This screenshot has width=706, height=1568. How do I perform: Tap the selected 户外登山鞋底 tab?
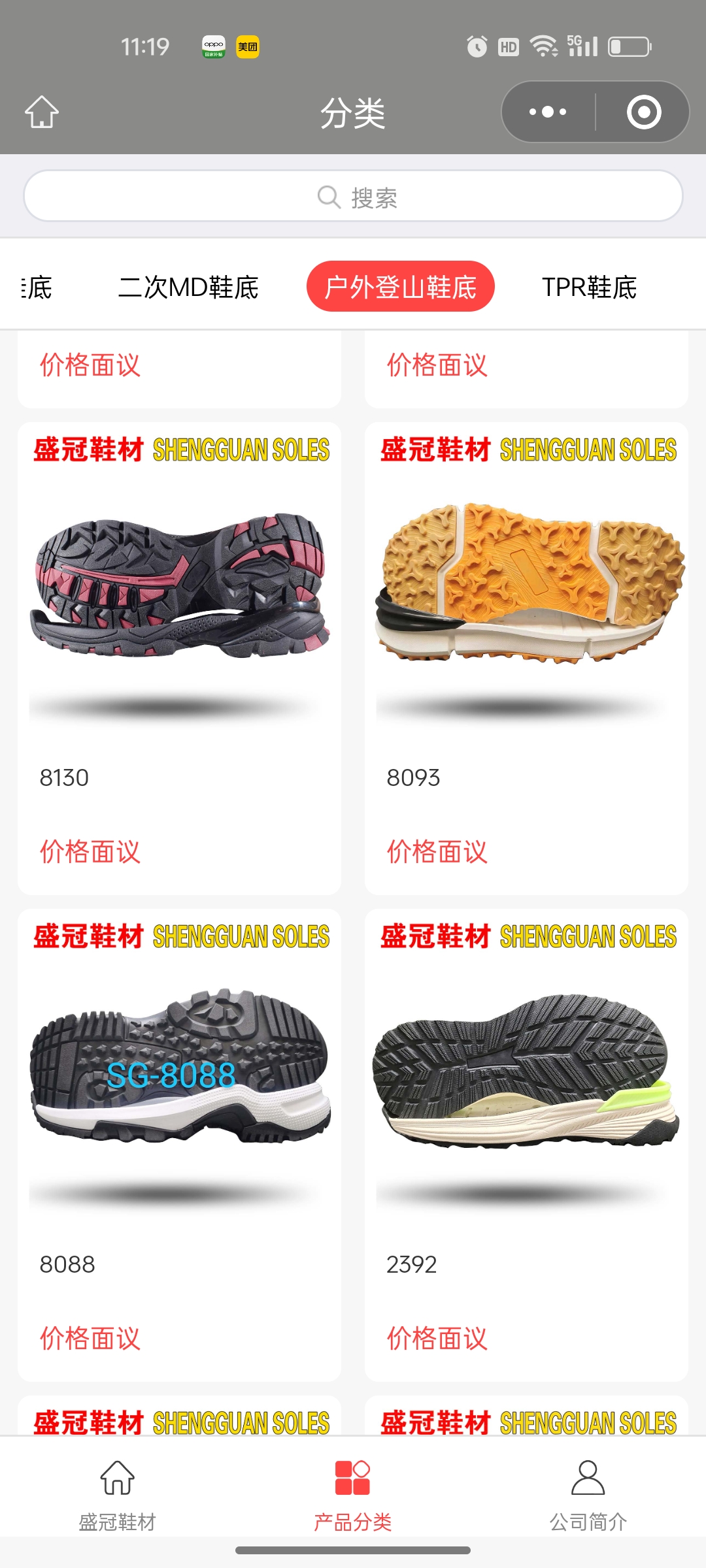(x=400, y=287)
